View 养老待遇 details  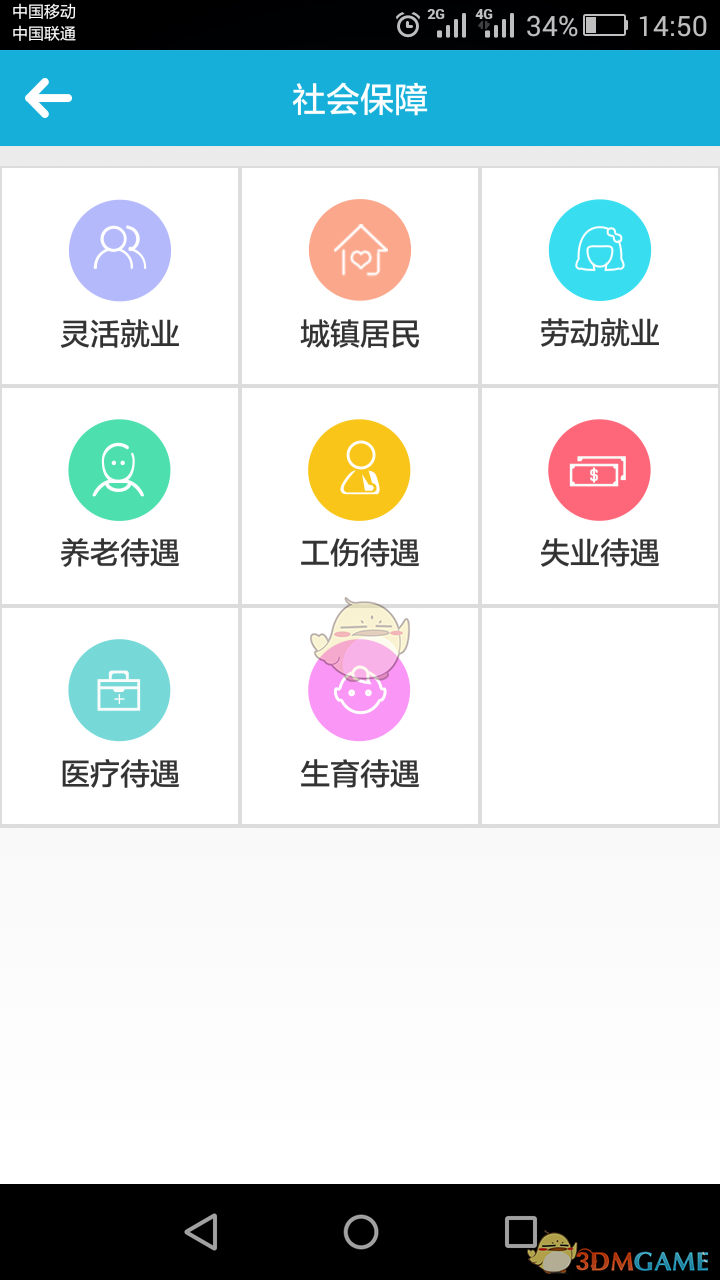[x=120, y=496]
